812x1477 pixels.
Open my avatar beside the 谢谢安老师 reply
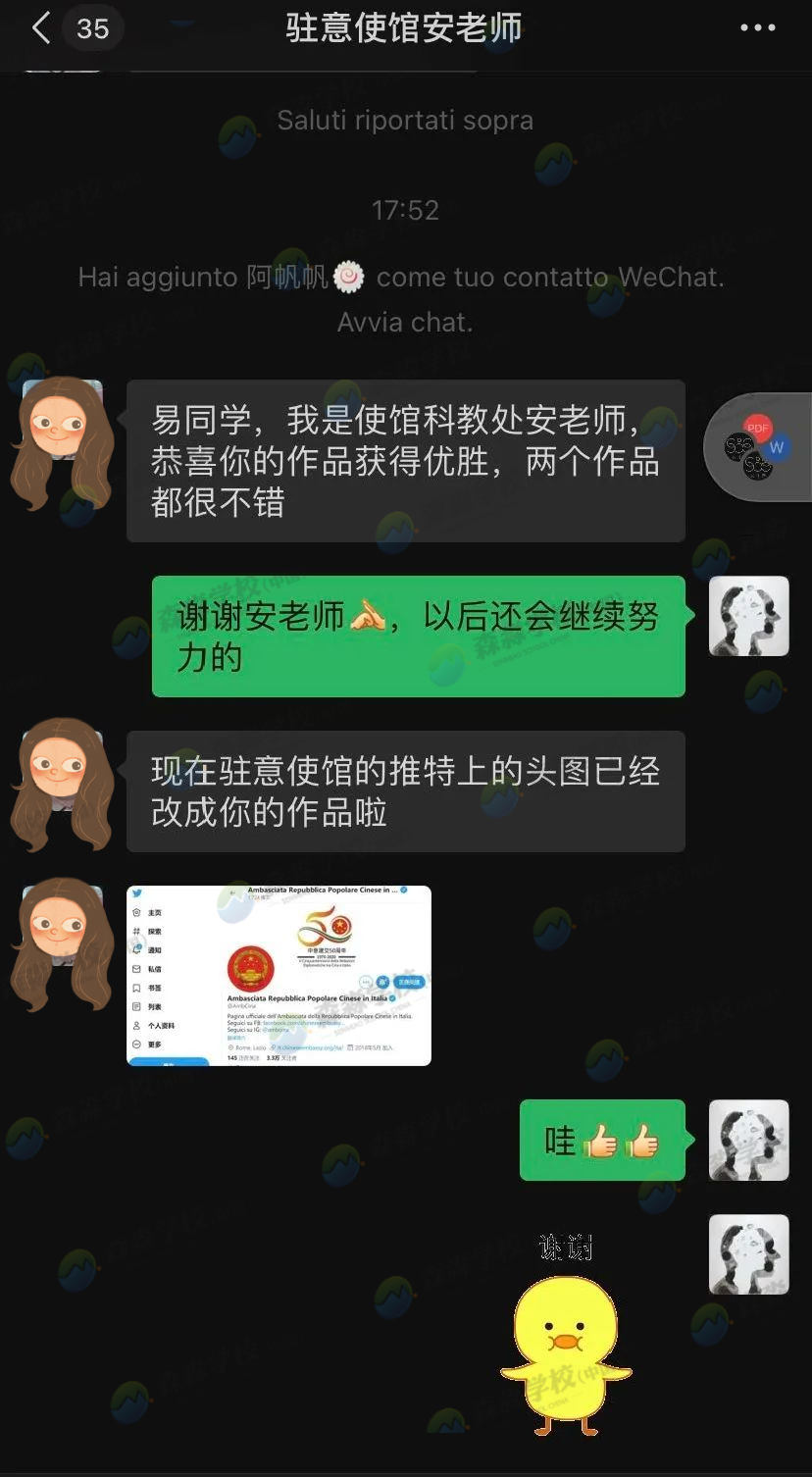(x=748, y=616)
